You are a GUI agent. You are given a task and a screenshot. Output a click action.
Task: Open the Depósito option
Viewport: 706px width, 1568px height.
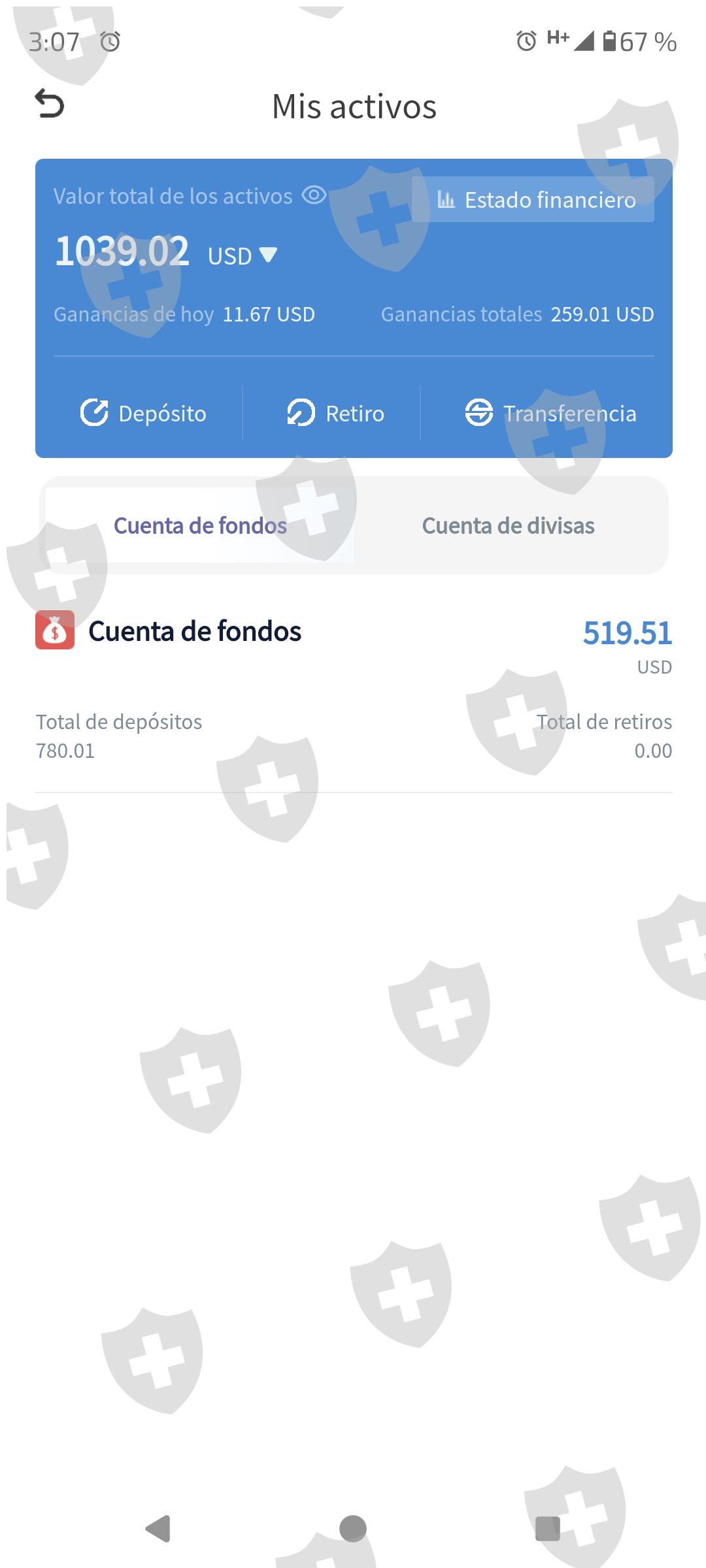pos(143,413)
